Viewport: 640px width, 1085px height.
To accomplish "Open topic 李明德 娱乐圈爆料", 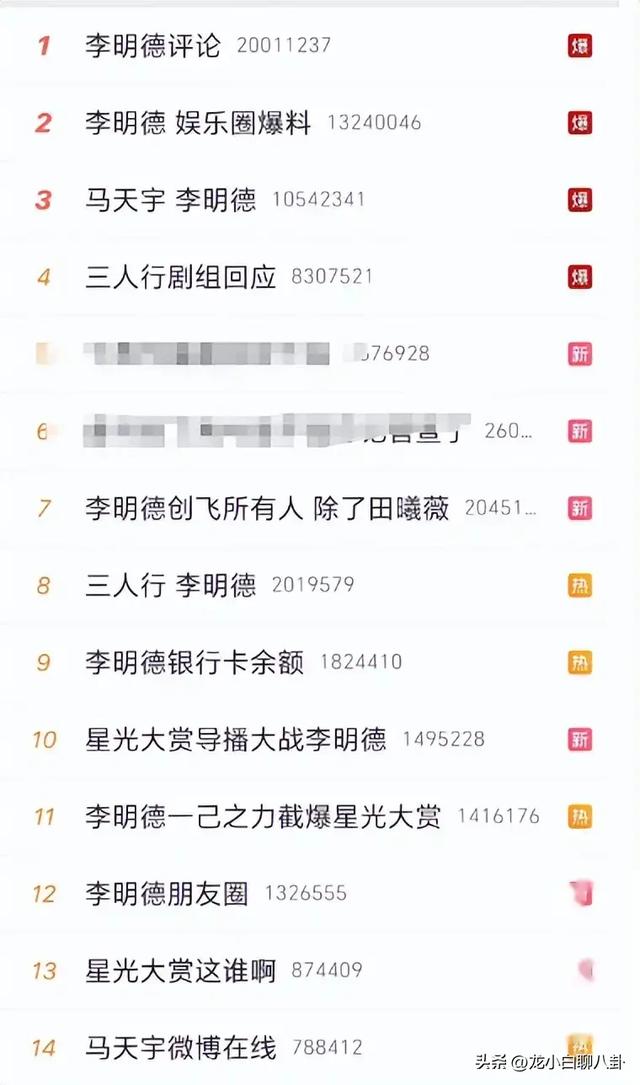I will click(198, 123).
